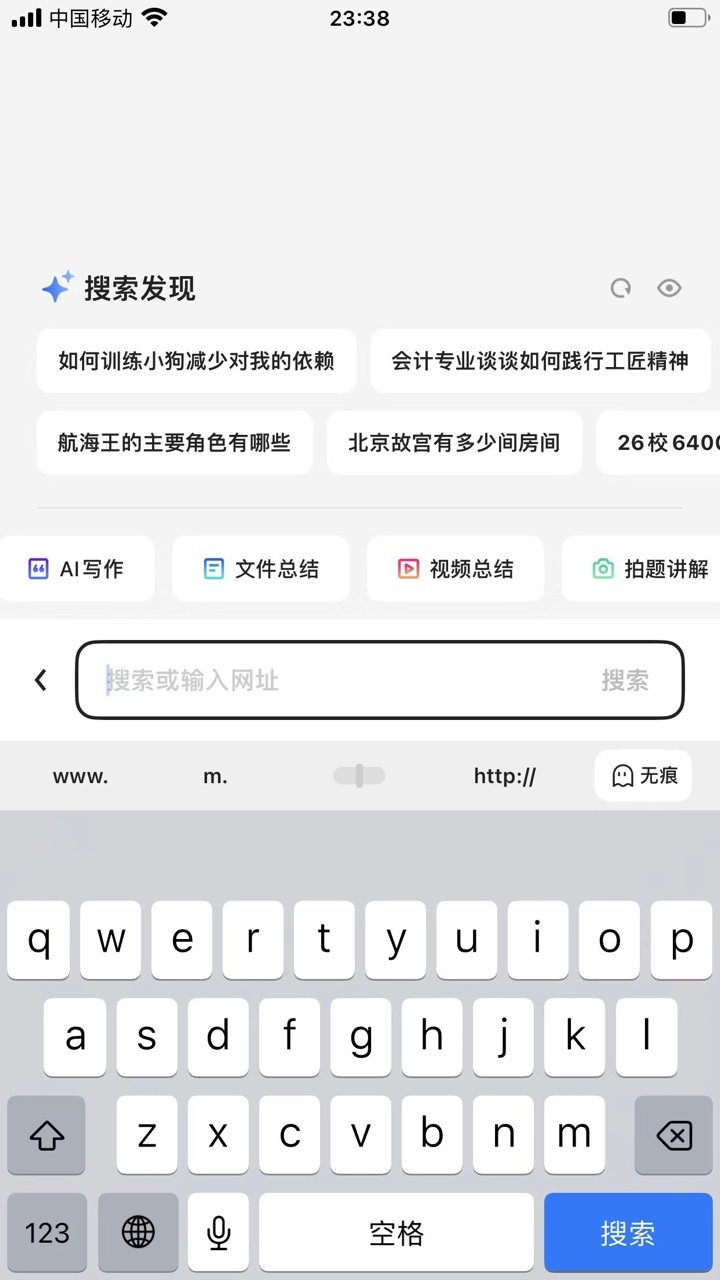The image size is (720, 1280).
Task: Switch to 123 numeric keyboard layout
Action: coord(46,1232)
